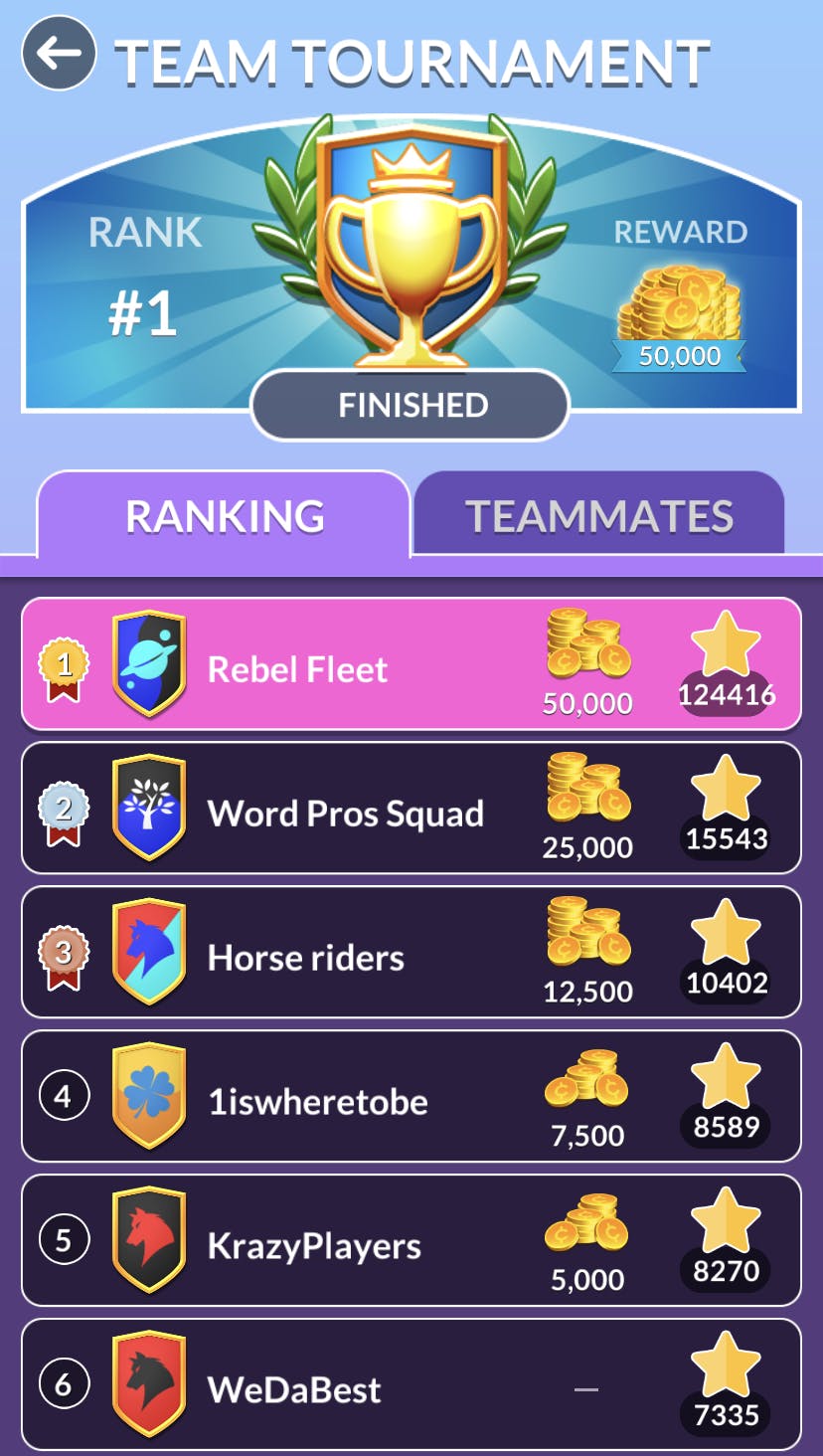
Task: Open the 1iswheretobe team row
Action: point(411,1097)
